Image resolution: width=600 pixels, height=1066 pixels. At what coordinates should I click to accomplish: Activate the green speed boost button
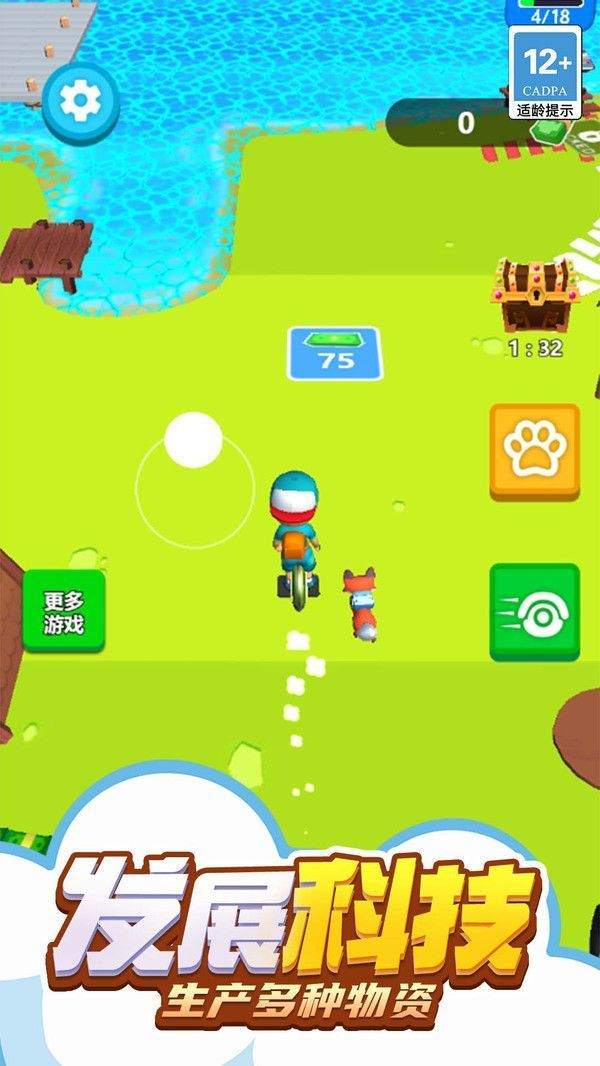pyautogui.click(x=534, y=611)
